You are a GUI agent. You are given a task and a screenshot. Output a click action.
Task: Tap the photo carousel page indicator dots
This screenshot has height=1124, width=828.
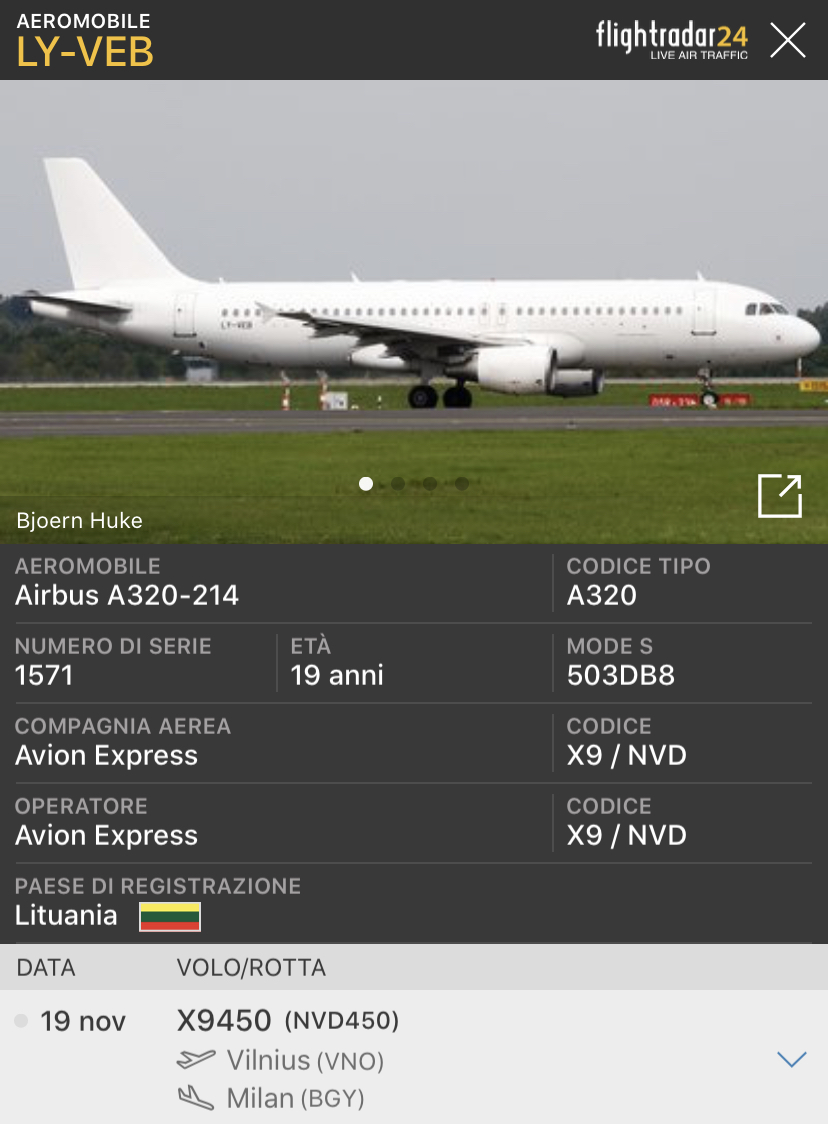point(413,484)
